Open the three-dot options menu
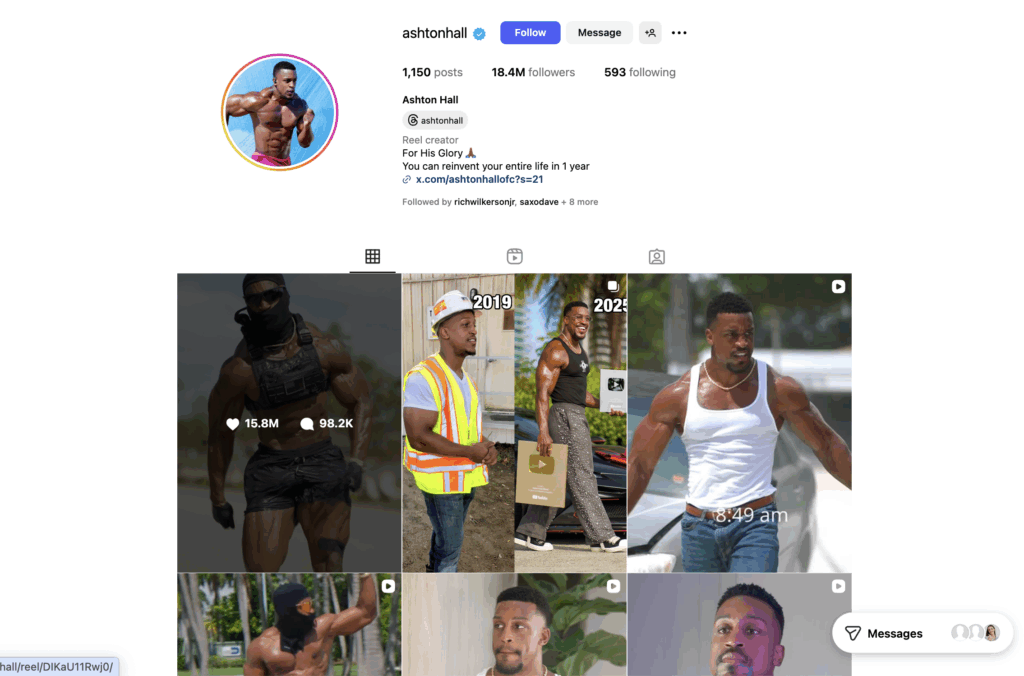Screen dimensions: 1024x676 (x=679, y=33)
